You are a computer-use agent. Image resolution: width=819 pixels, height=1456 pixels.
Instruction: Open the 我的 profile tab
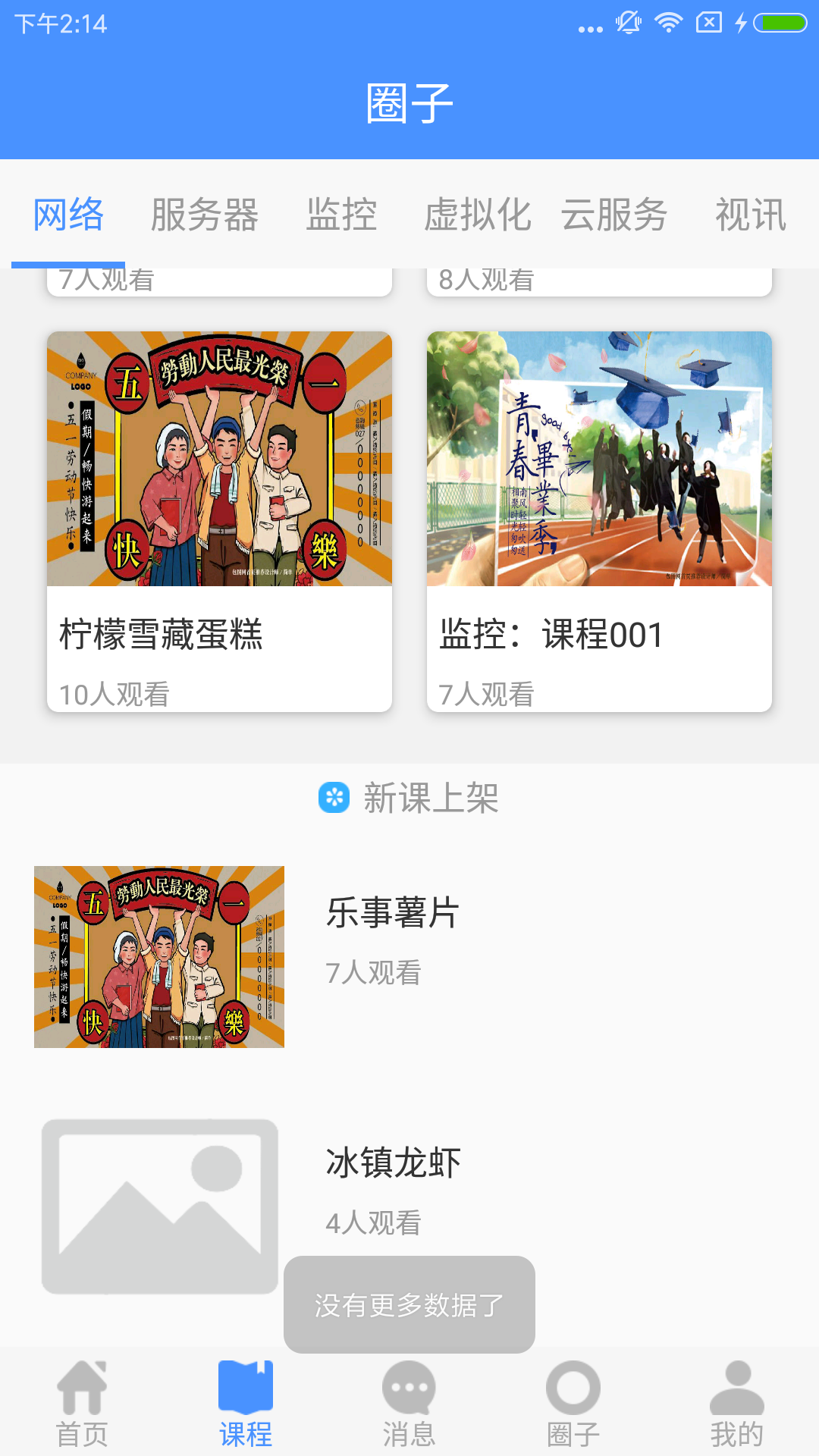click(737, 1404)
